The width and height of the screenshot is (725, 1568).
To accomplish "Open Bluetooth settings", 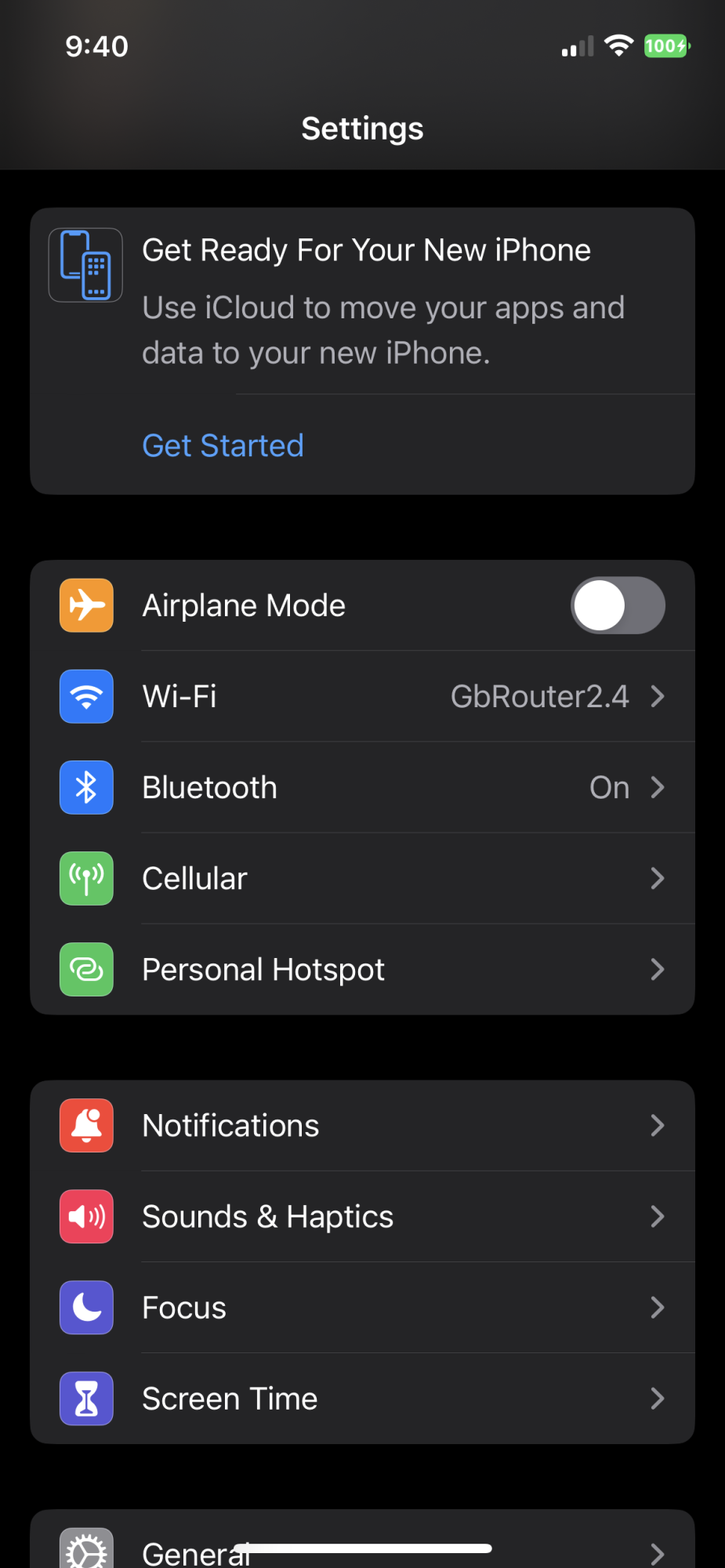I will coord(362,787).
